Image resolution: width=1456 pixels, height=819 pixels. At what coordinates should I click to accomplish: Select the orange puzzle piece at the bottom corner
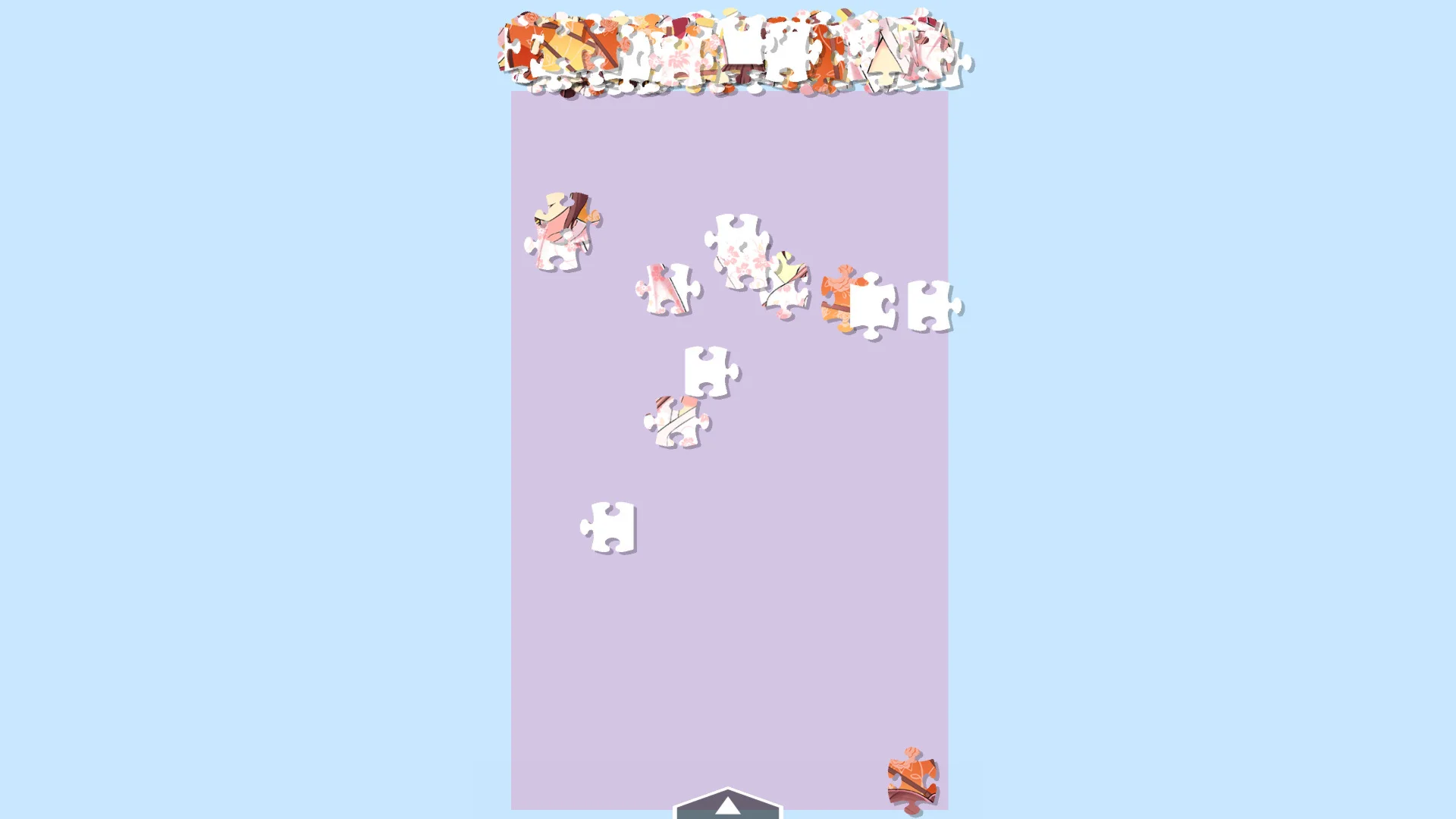click(912, 781)
